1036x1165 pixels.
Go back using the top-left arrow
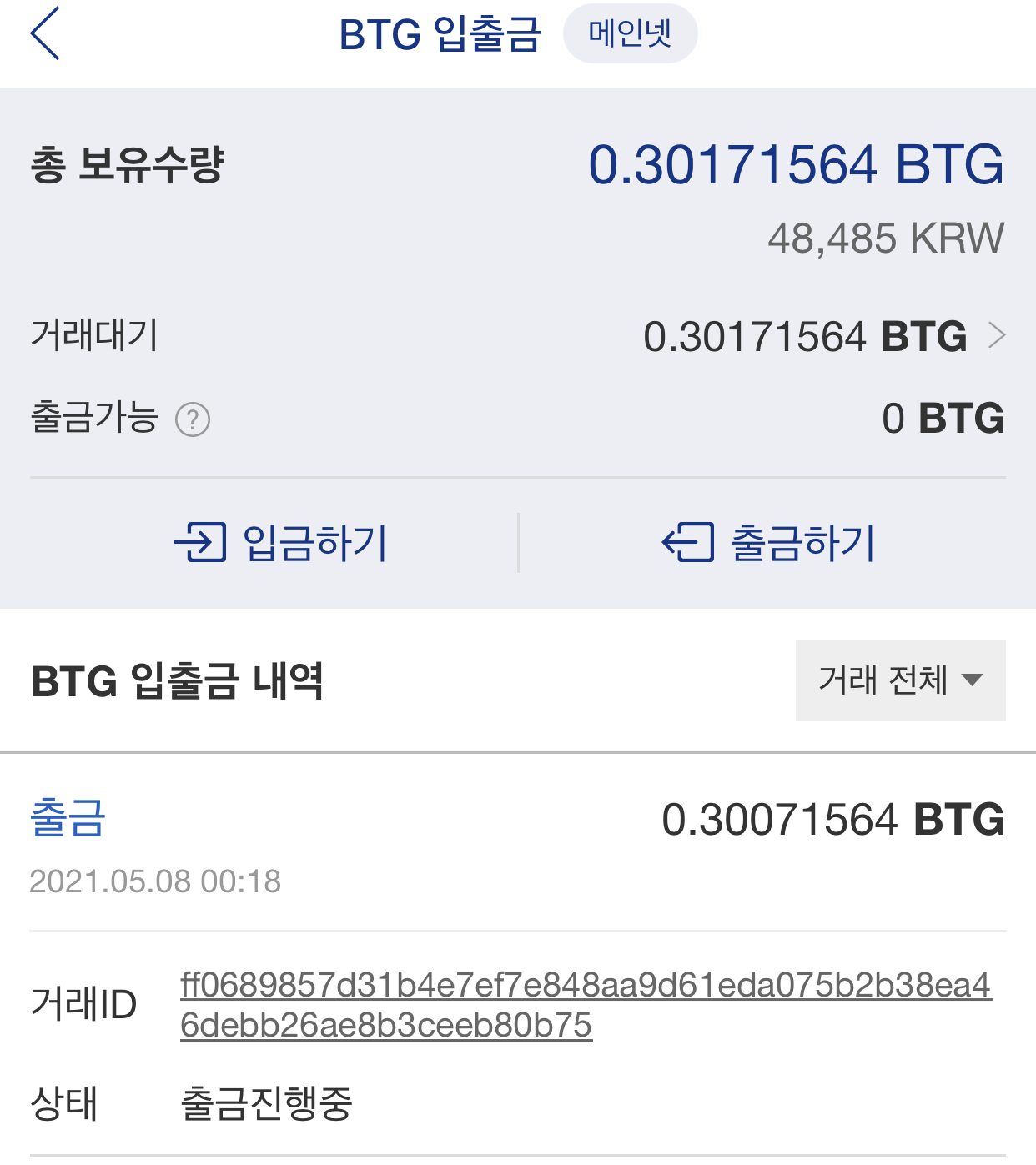click(45, 33)
